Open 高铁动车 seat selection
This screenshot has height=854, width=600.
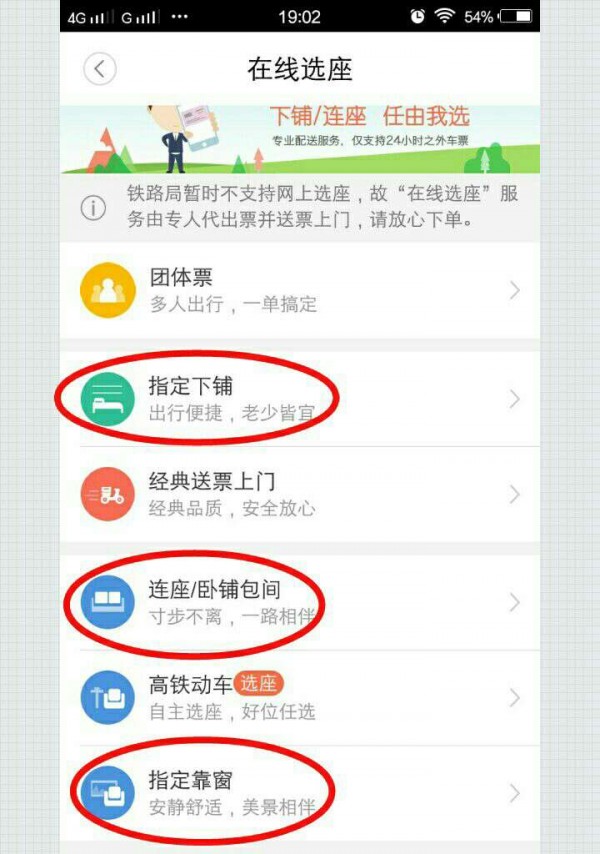pyautogui.click(x=300, y=697)
